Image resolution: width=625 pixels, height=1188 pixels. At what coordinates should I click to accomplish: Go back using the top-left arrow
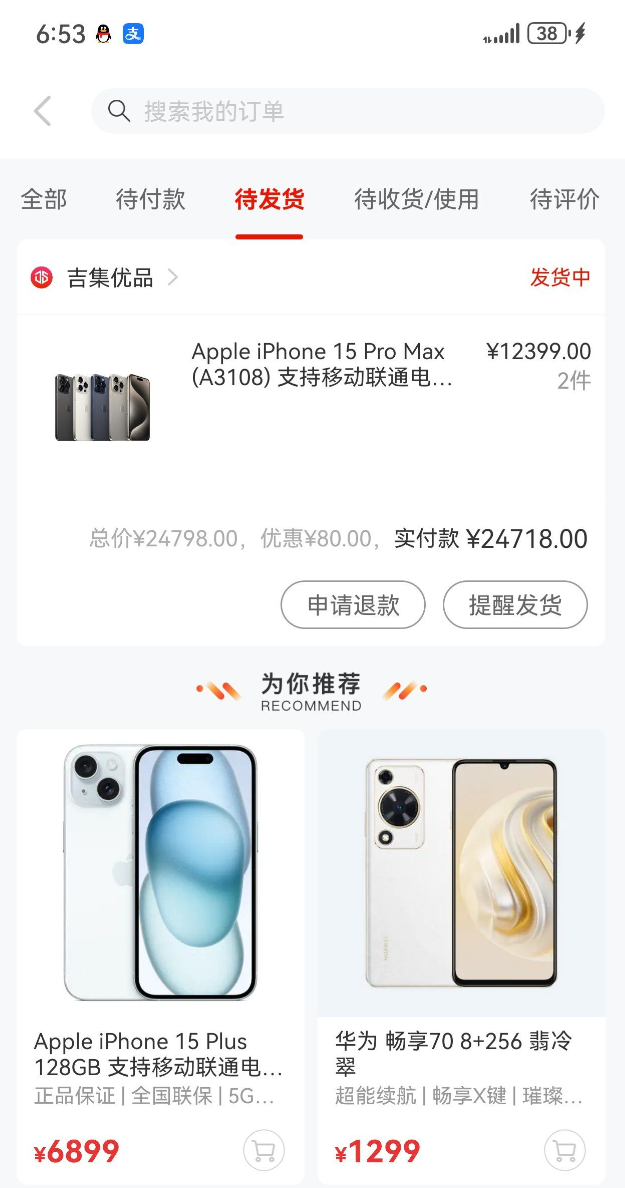[x=42, y=111]
